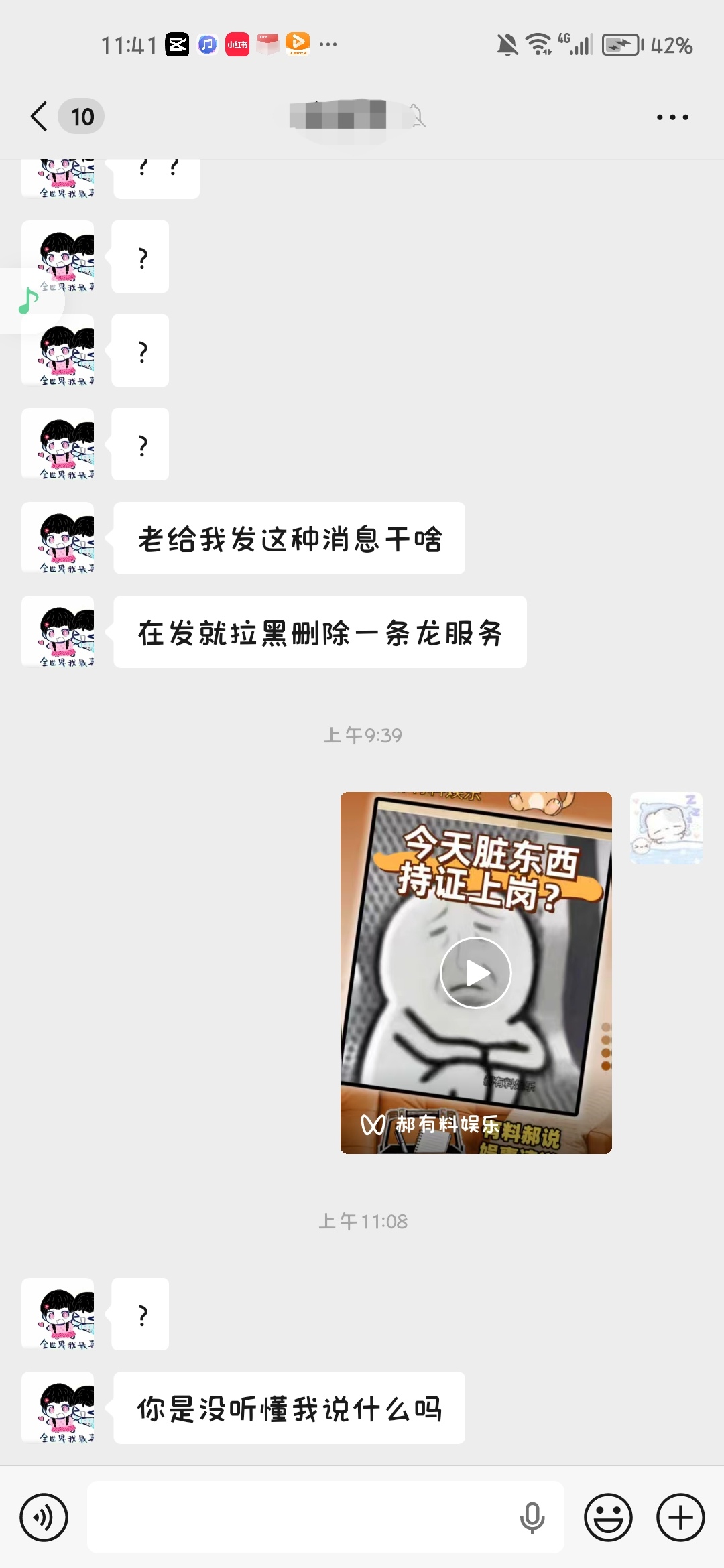Go back to the chat list

pos(40,117)
